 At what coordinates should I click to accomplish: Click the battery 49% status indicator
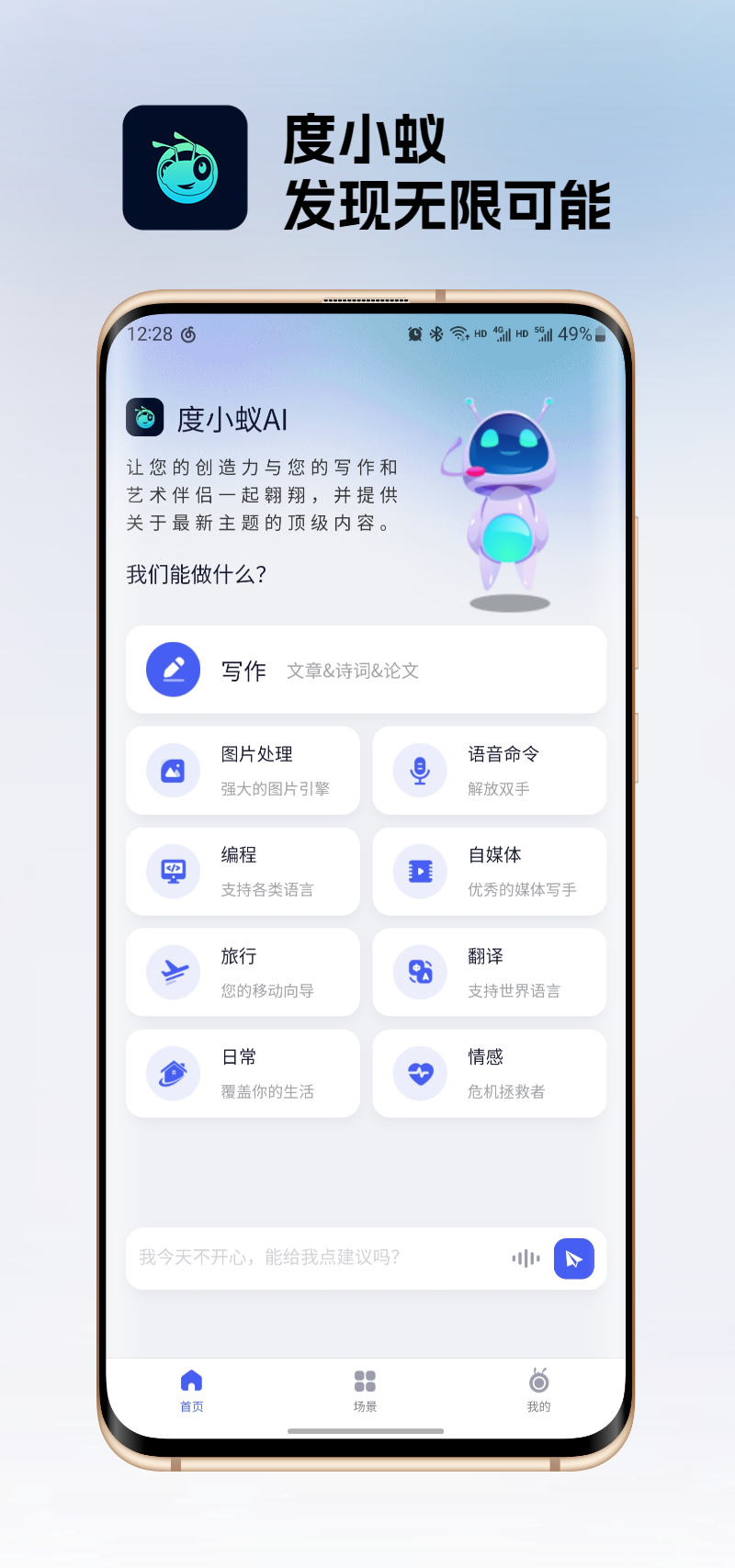tap(581, 334)
